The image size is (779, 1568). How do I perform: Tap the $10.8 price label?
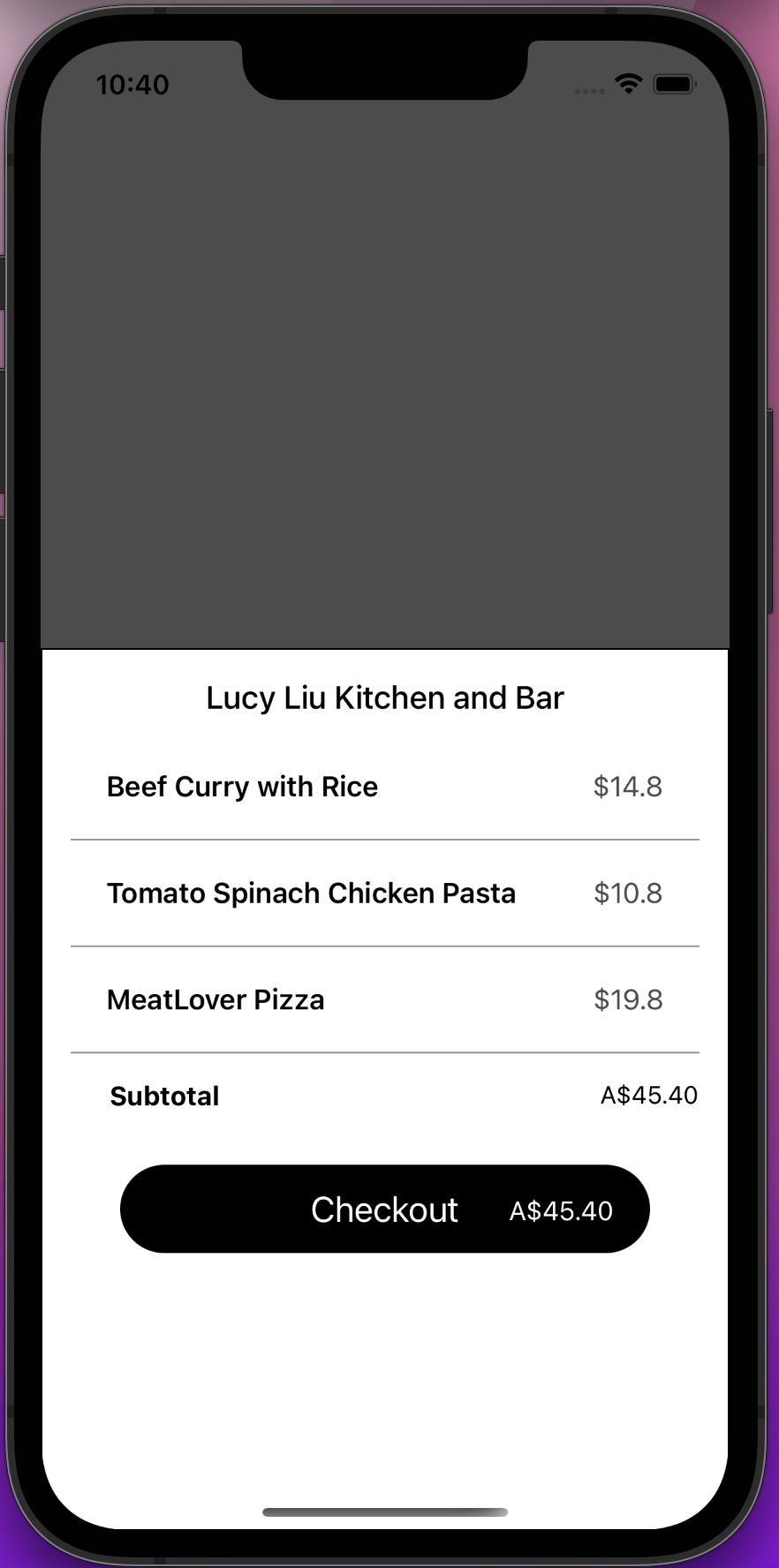pyautogui.click(x=627, y=893)
